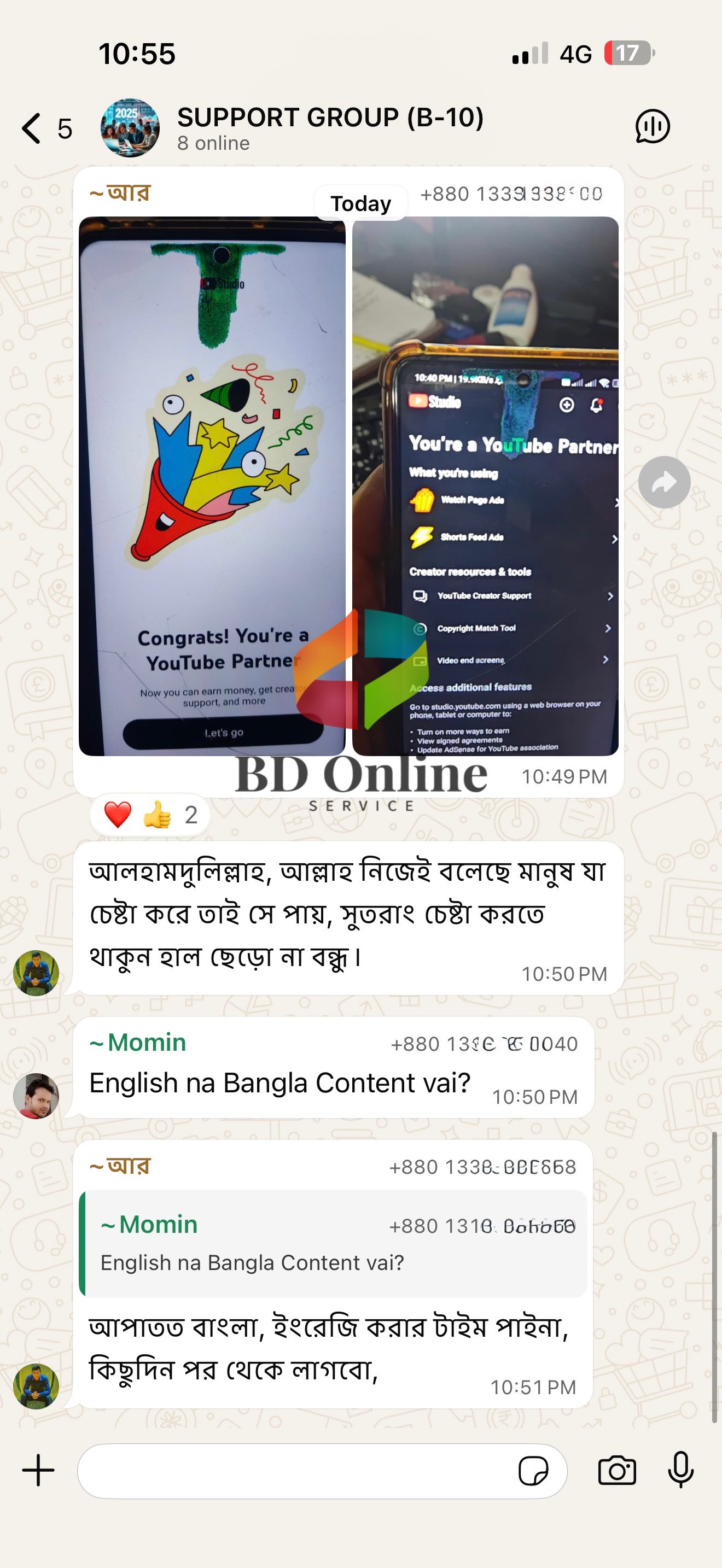Focus the message text field
The width and height of the screenshot is (722, 1568).
click(x=292, y=1471)
